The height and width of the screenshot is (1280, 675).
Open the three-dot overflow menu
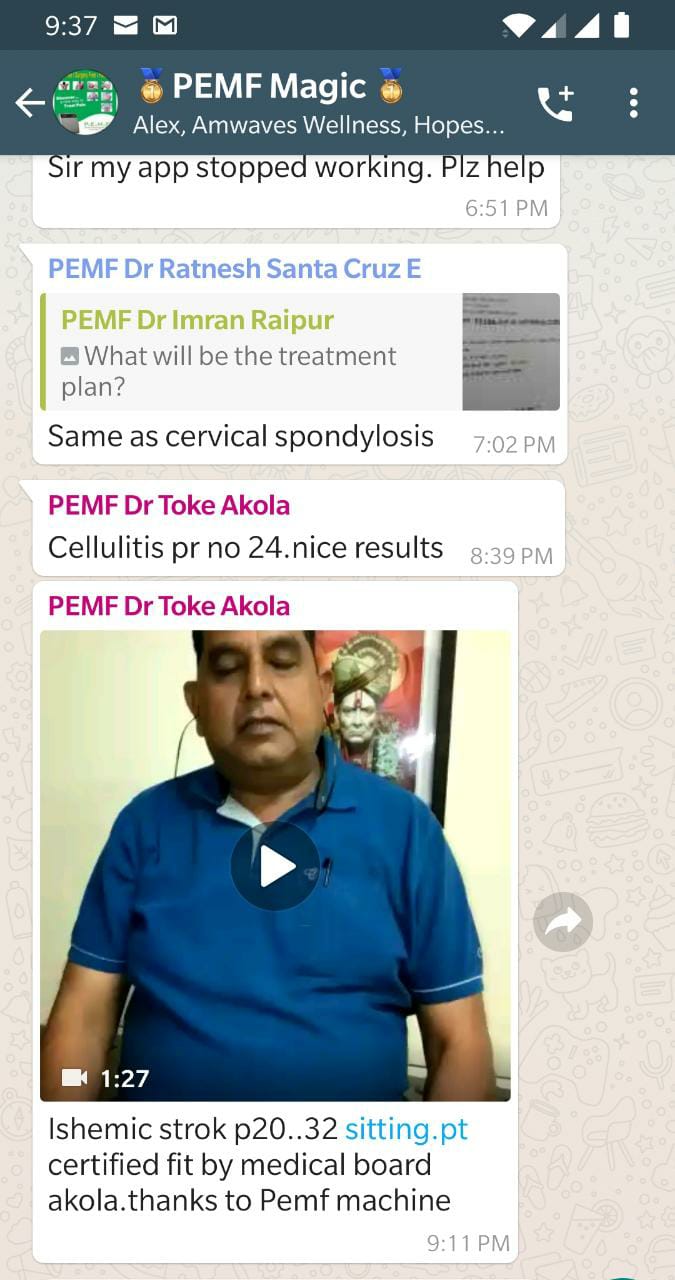pyautogui.click(x=634, y=103)
